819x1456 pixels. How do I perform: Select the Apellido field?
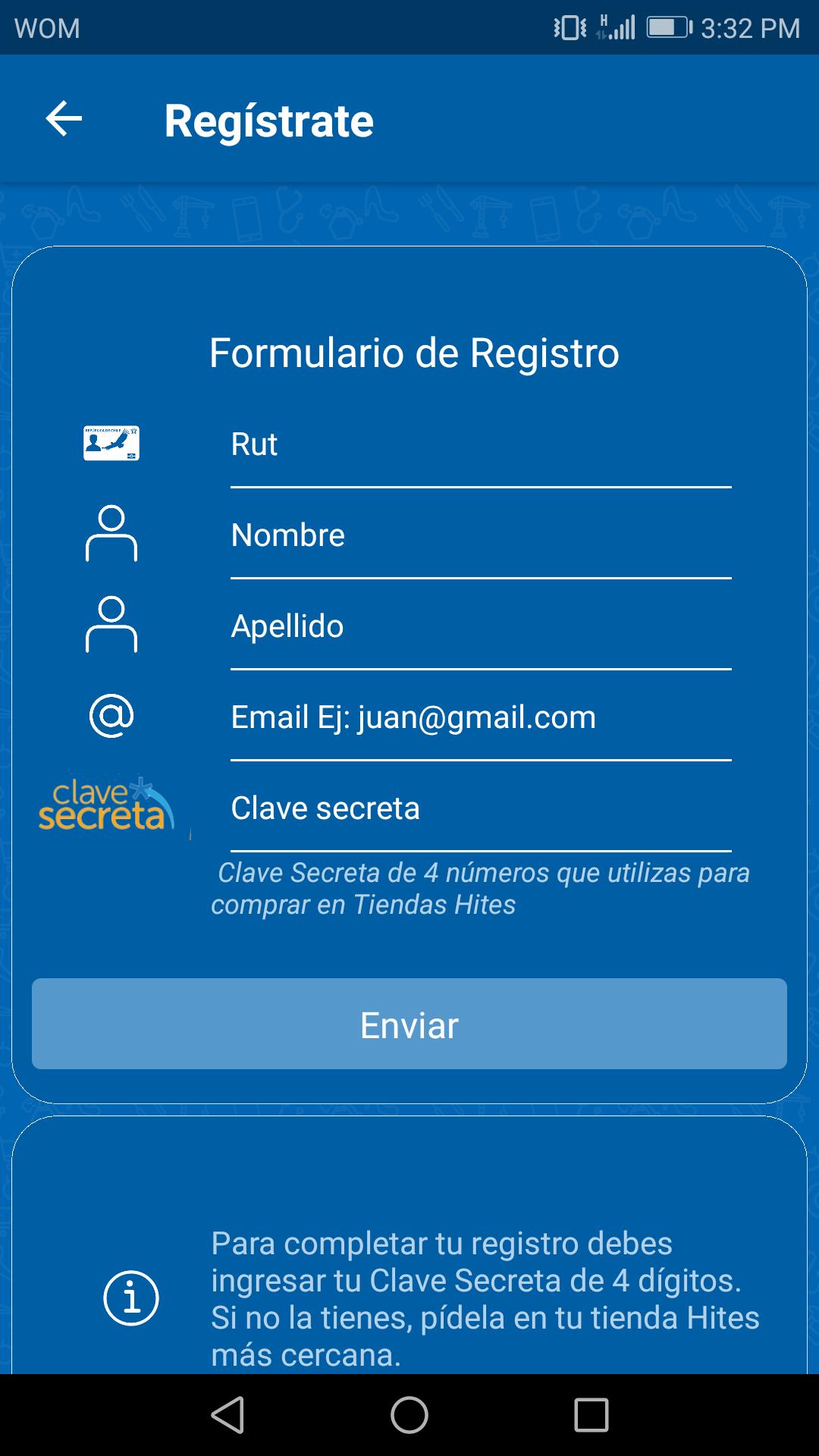(x=481, y=627)
